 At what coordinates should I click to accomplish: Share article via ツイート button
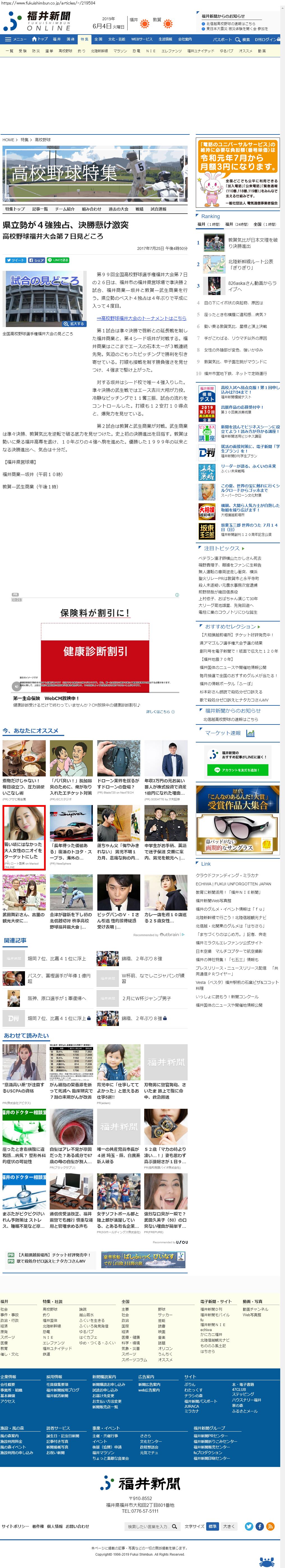click(15, 260)
